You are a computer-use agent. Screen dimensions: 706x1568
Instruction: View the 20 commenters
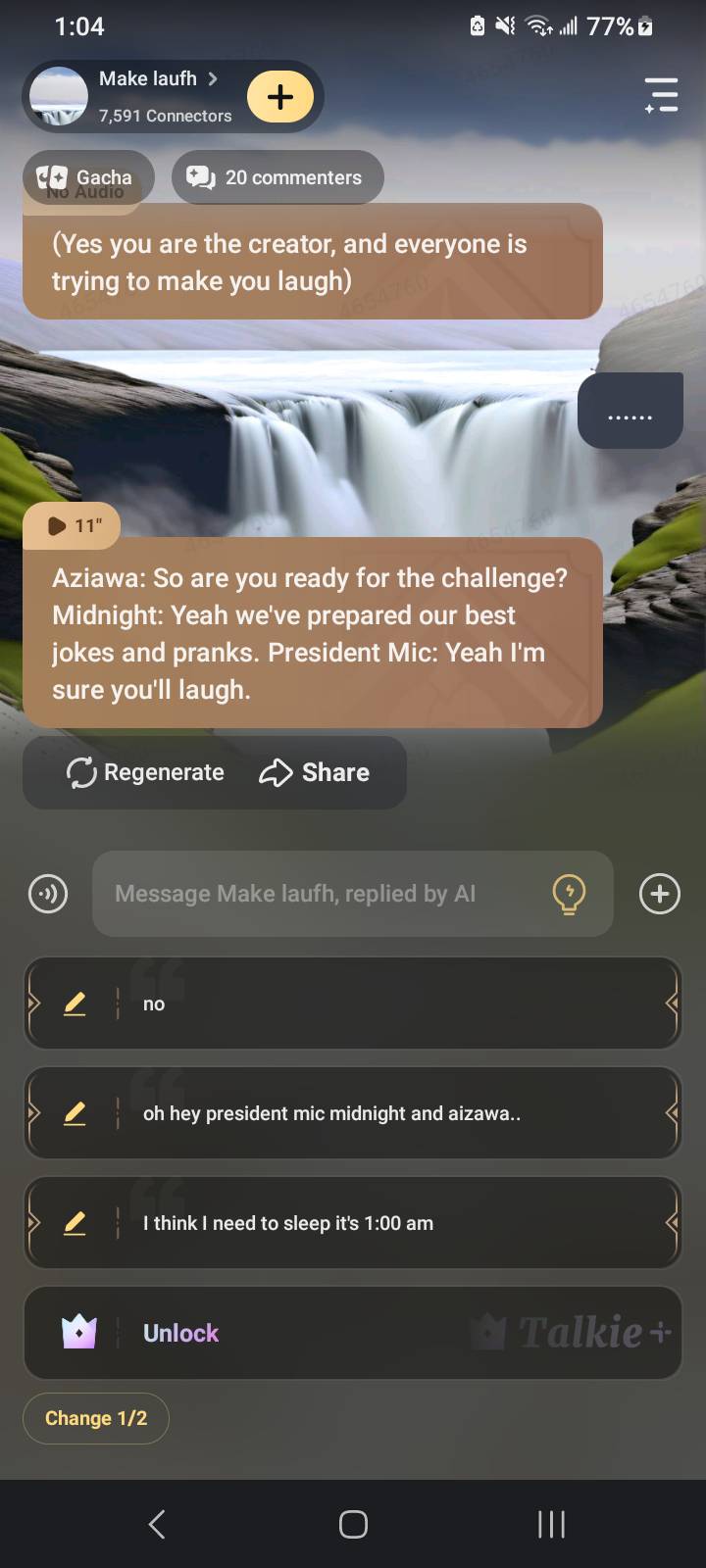pos(277,177)
